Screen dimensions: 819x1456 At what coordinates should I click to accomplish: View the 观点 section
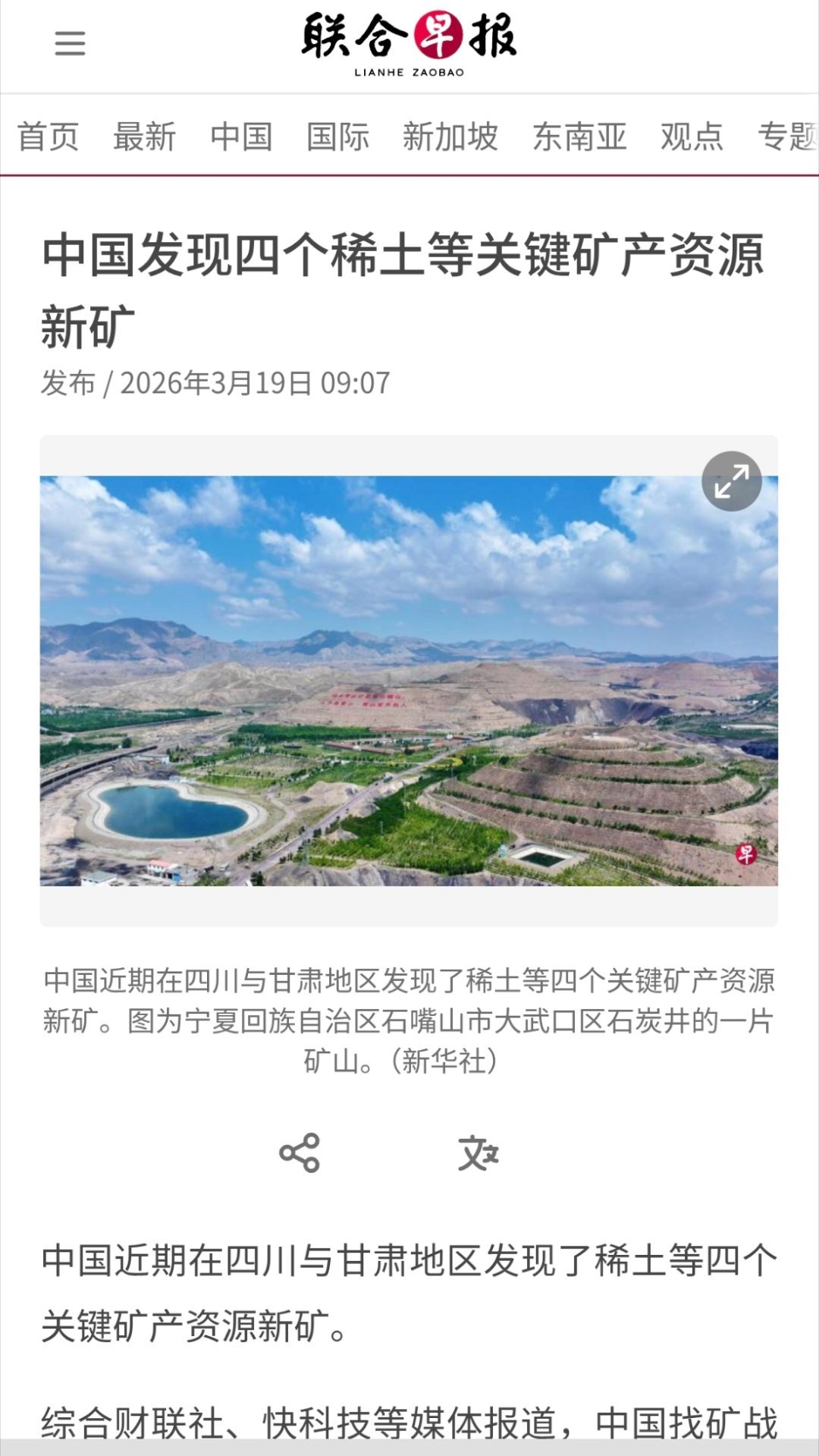click(x=691, y=137)
